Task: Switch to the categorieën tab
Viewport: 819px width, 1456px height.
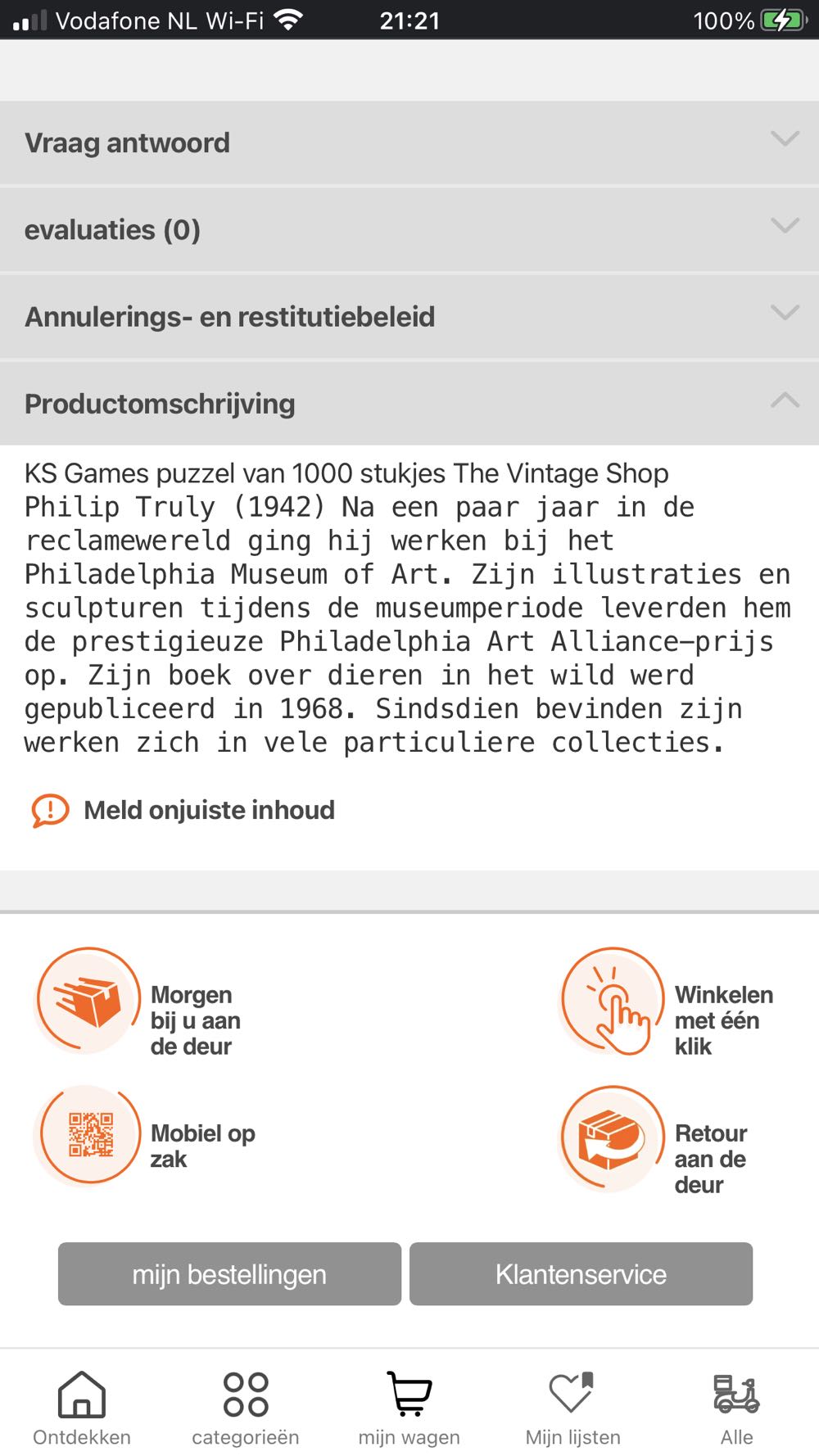Action: (x=246, y=1407)
